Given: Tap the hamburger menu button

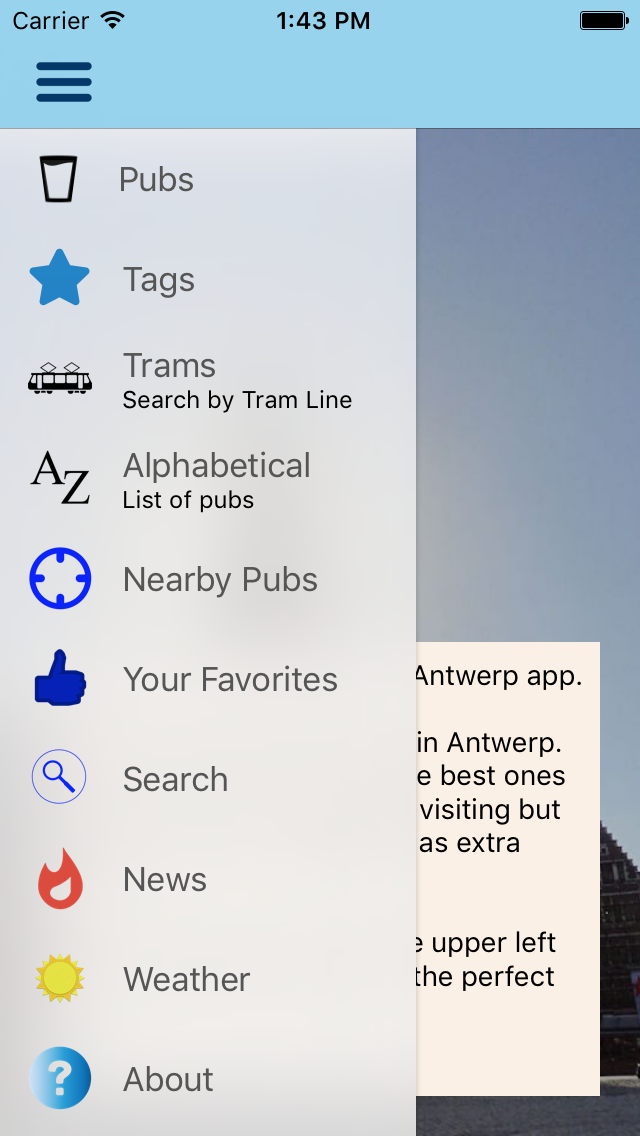Looking at the screenshot, I should tap(64, 82).
